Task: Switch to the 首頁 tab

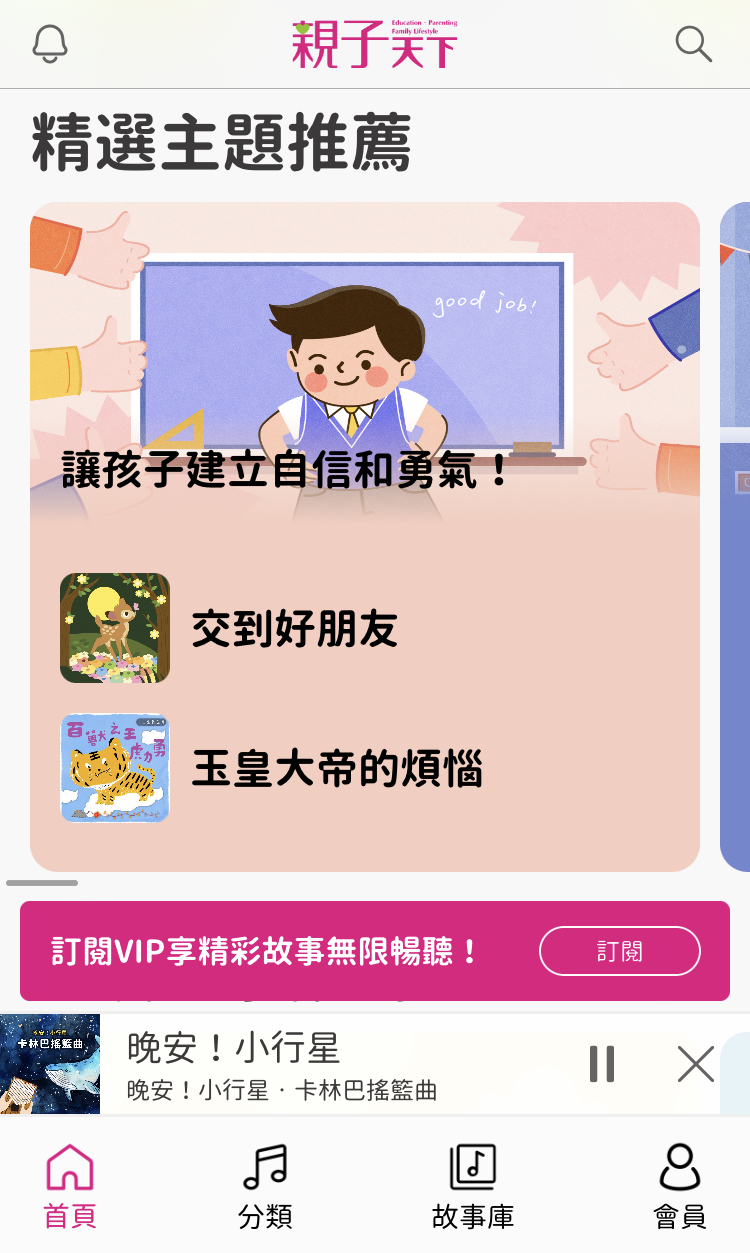Action: pyautogui.click(x=70, y=1187)
